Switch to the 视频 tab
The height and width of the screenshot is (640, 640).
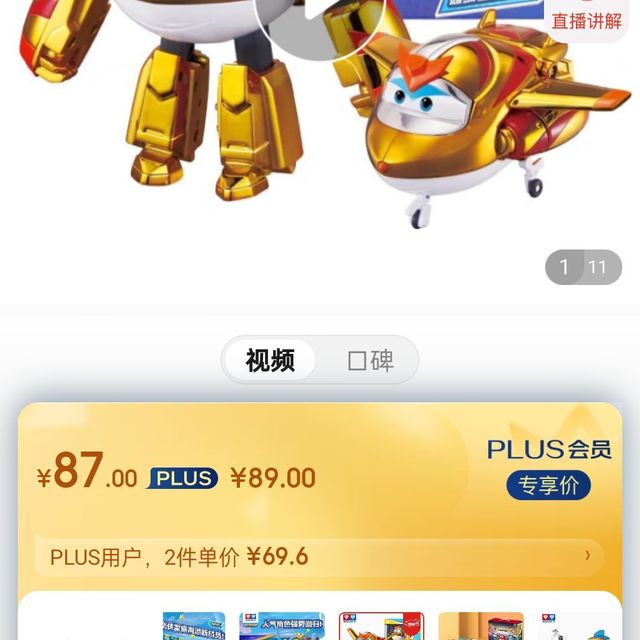pos(270,360)
